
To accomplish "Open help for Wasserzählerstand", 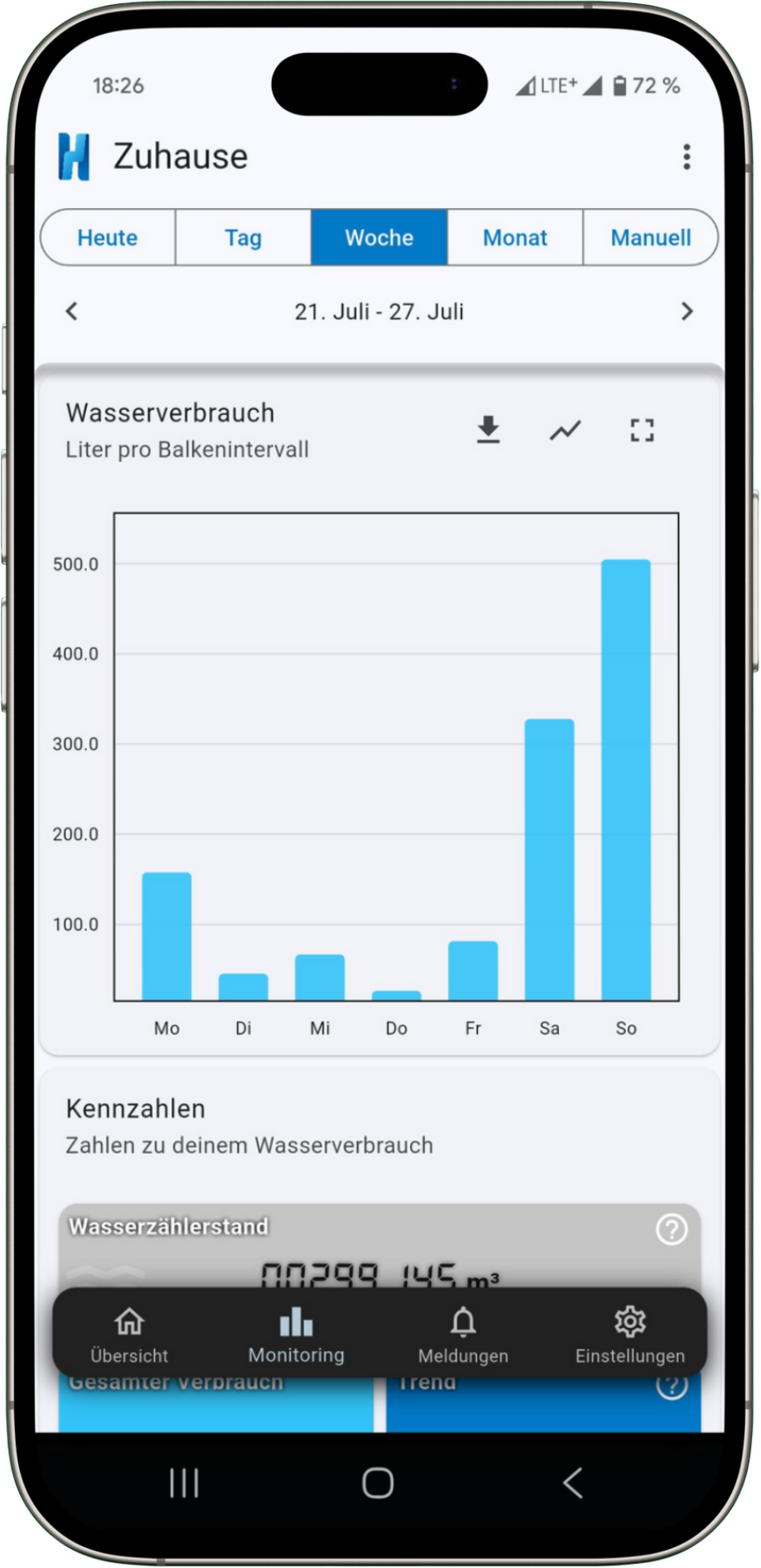I will [672, 1229].
